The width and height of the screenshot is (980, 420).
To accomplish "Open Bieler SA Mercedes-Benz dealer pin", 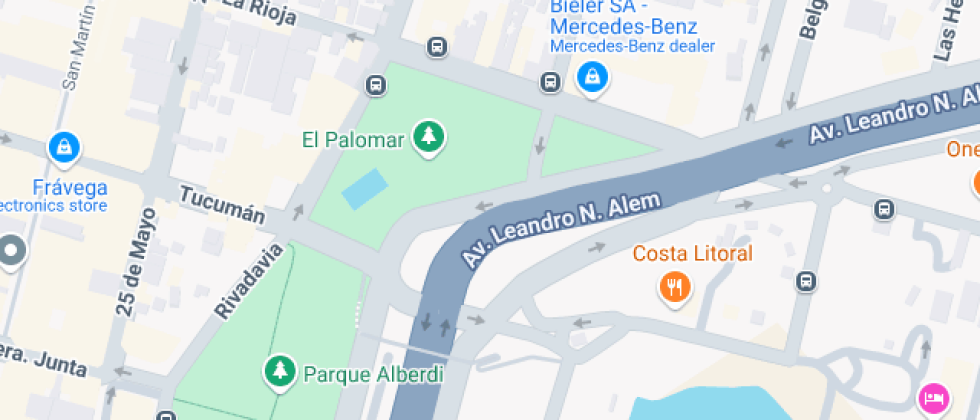I will coord(592,77).
